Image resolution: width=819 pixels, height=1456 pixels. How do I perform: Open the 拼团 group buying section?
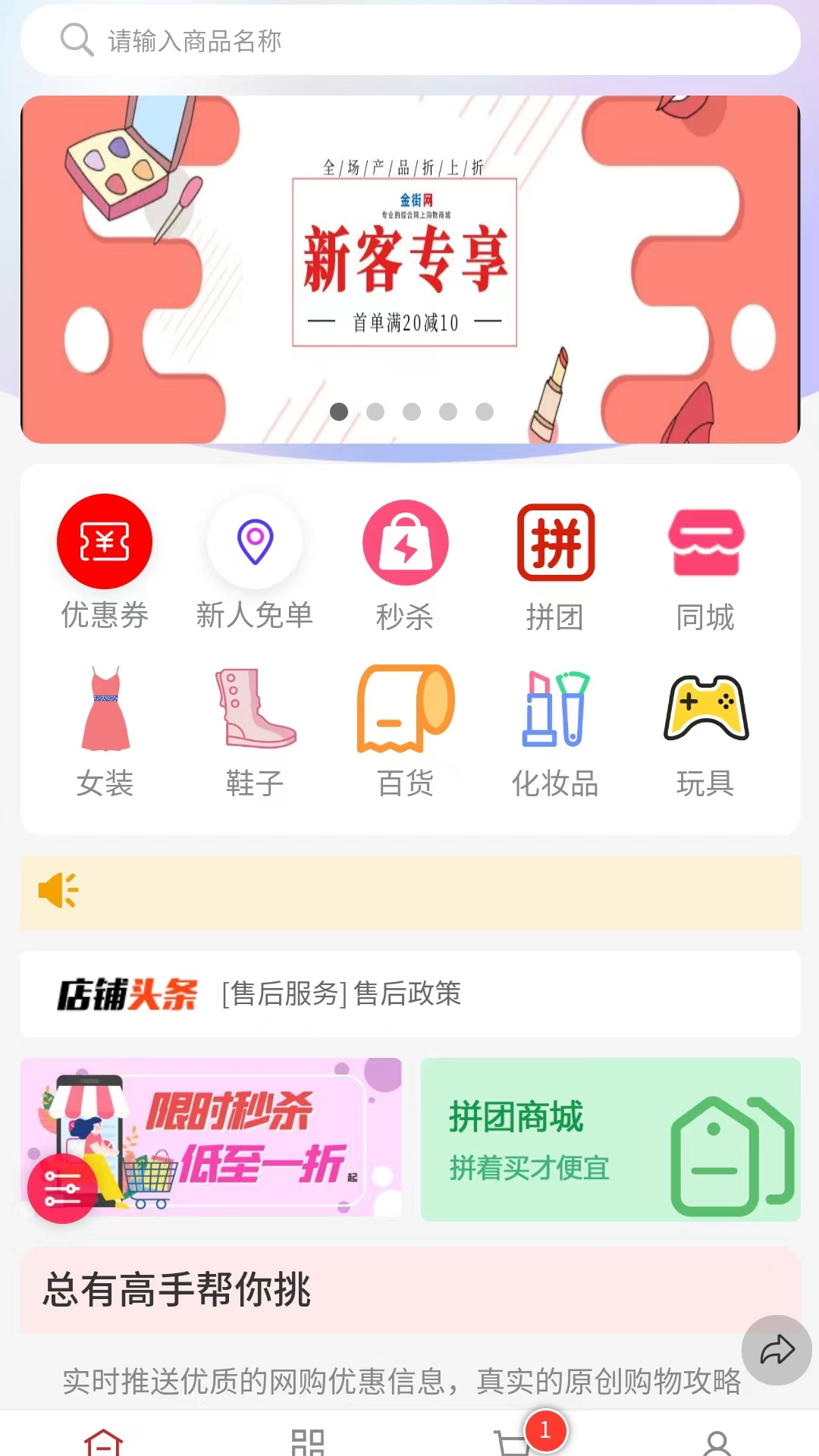click(555, 563)
